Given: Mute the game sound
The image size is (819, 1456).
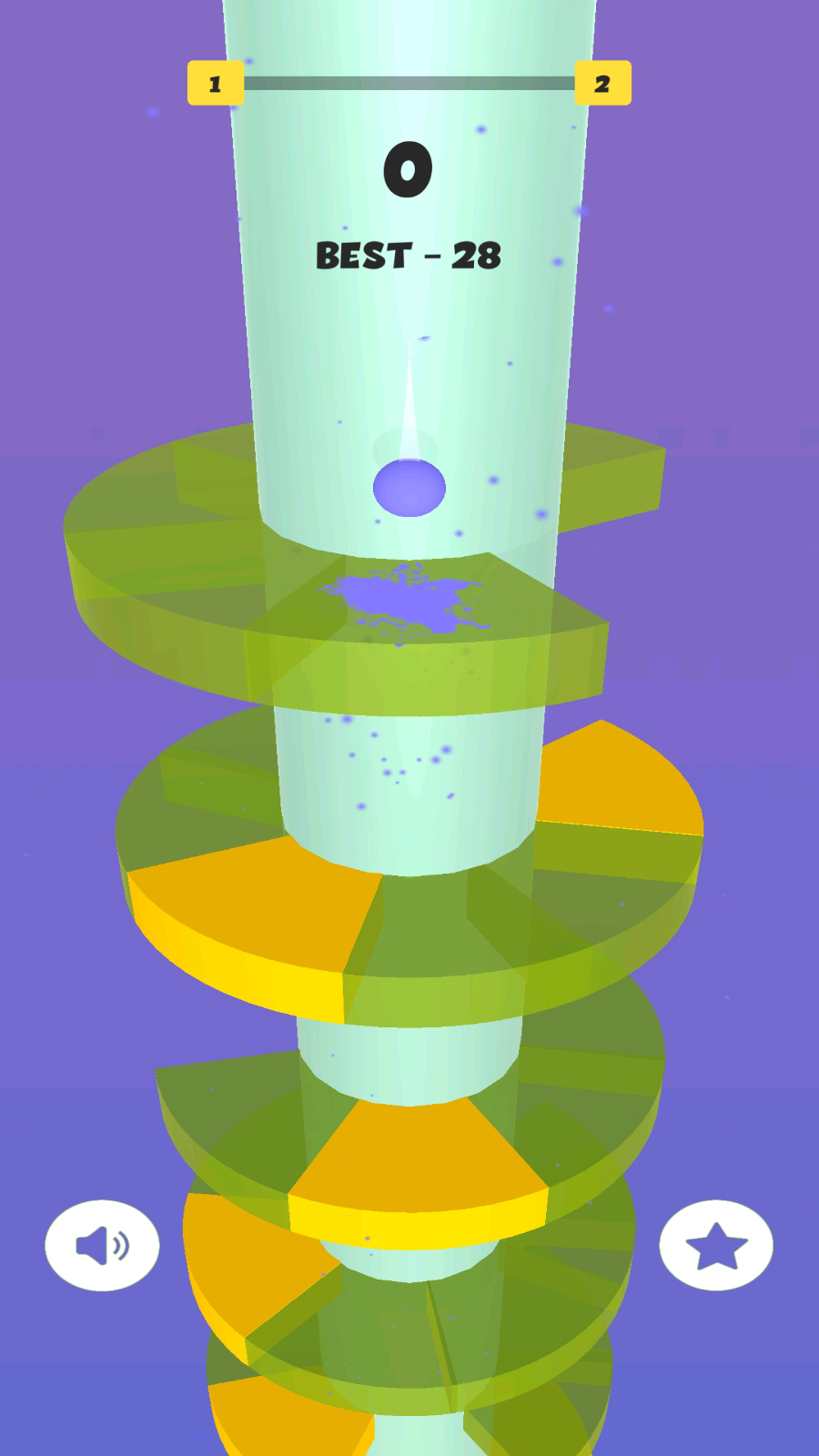Looking at the screenshot, I should (x=102, y=1245).
